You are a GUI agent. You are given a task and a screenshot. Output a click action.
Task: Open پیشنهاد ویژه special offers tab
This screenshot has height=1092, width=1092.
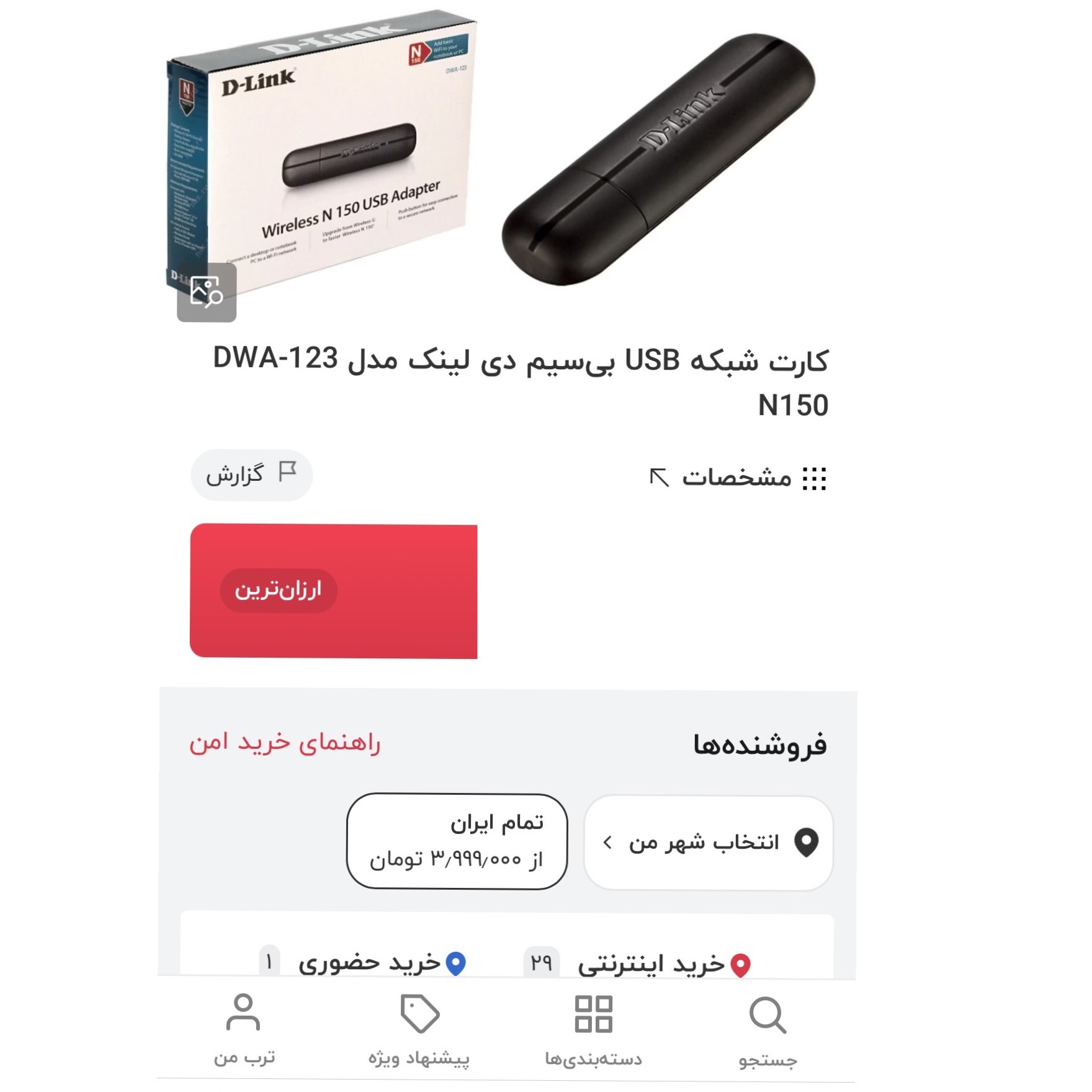tap(419, 1031)
